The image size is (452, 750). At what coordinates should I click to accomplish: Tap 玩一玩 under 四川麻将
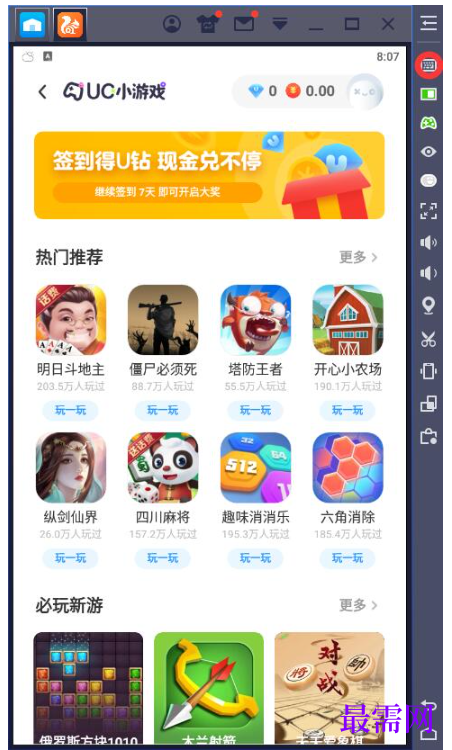[x=163, y=558]
